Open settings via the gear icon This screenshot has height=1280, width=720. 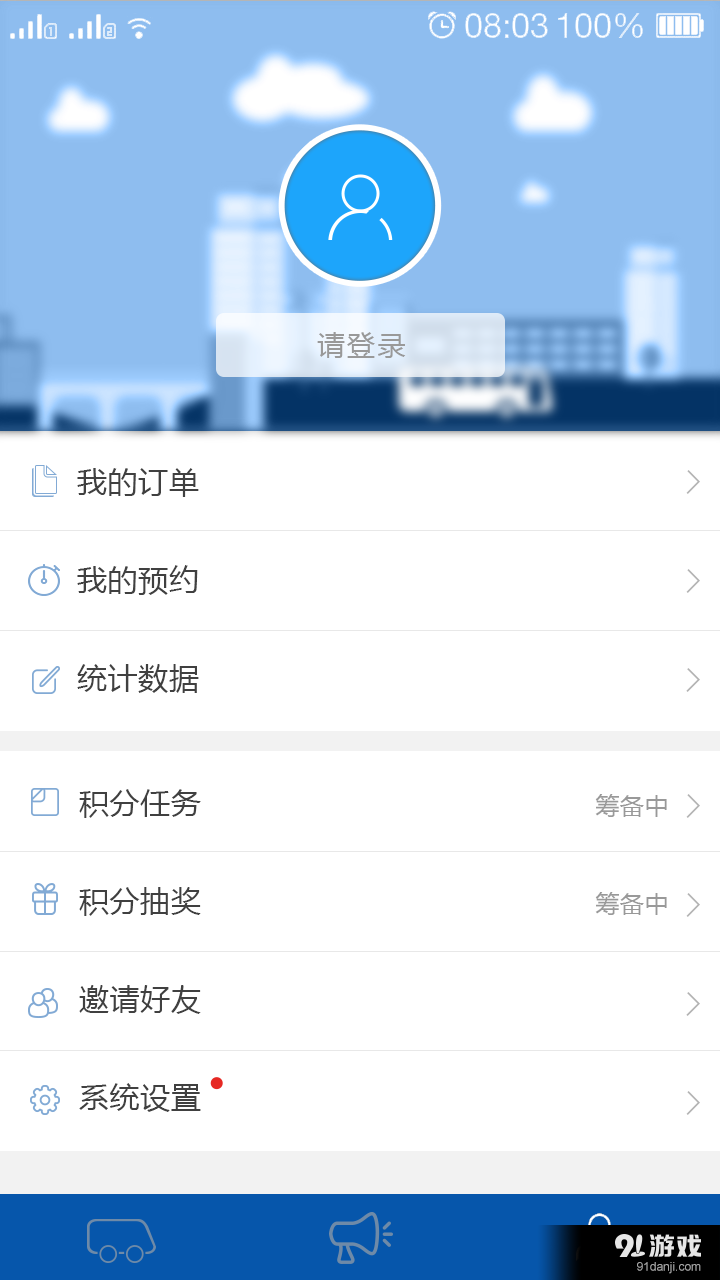click(x=45, y=1099)
